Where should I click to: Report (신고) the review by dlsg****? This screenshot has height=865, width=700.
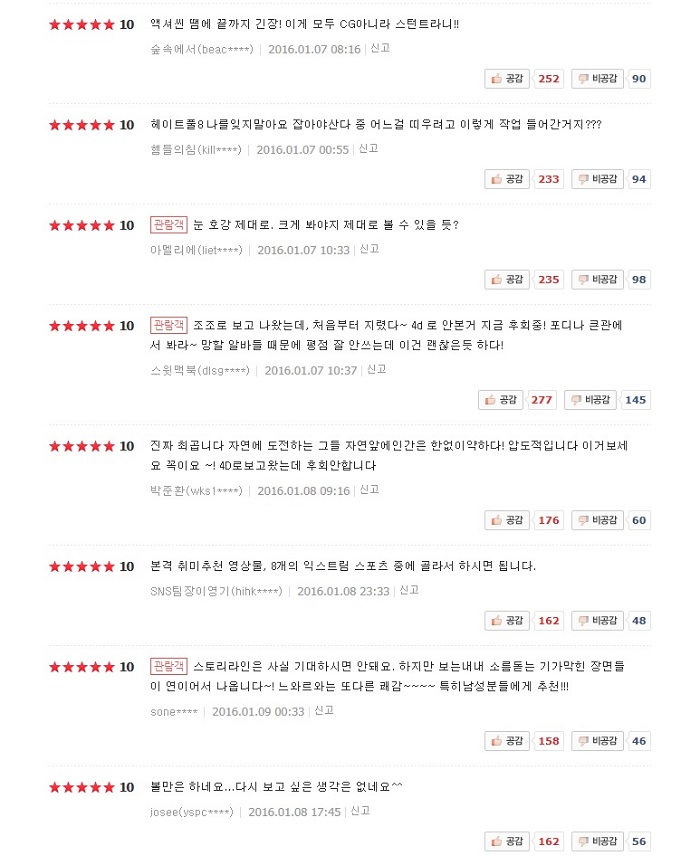[376, 370]
